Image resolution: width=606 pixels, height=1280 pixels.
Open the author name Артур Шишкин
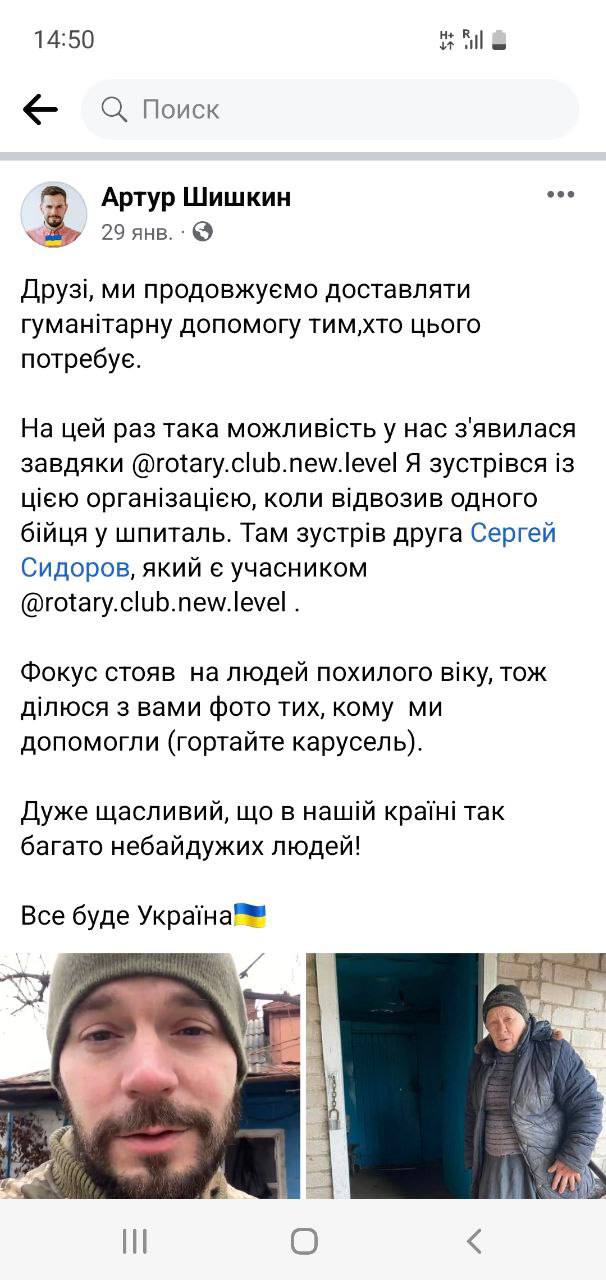pos(196,197)
